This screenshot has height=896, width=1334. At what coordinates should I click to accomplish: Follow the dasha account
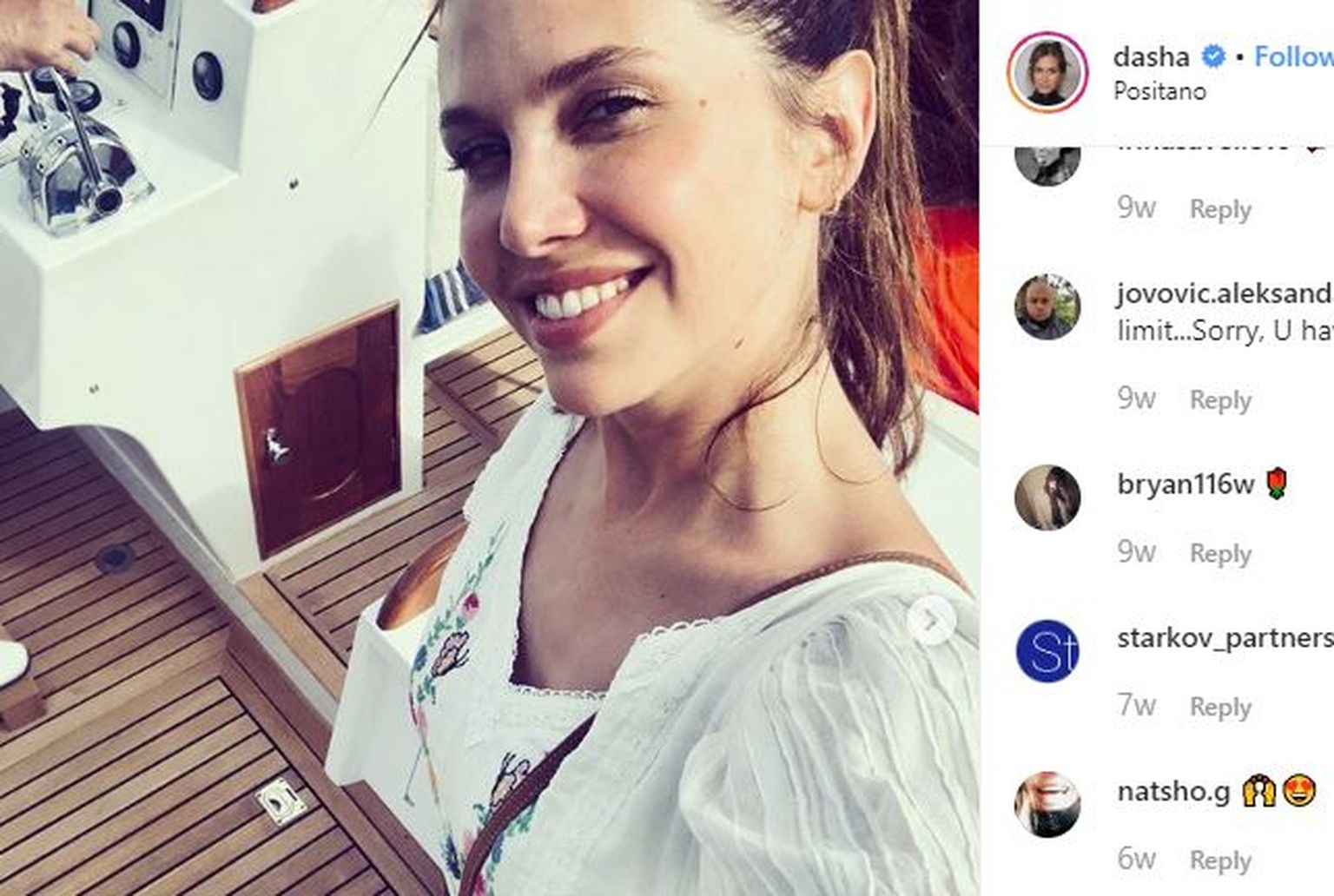coord(1293,57)
